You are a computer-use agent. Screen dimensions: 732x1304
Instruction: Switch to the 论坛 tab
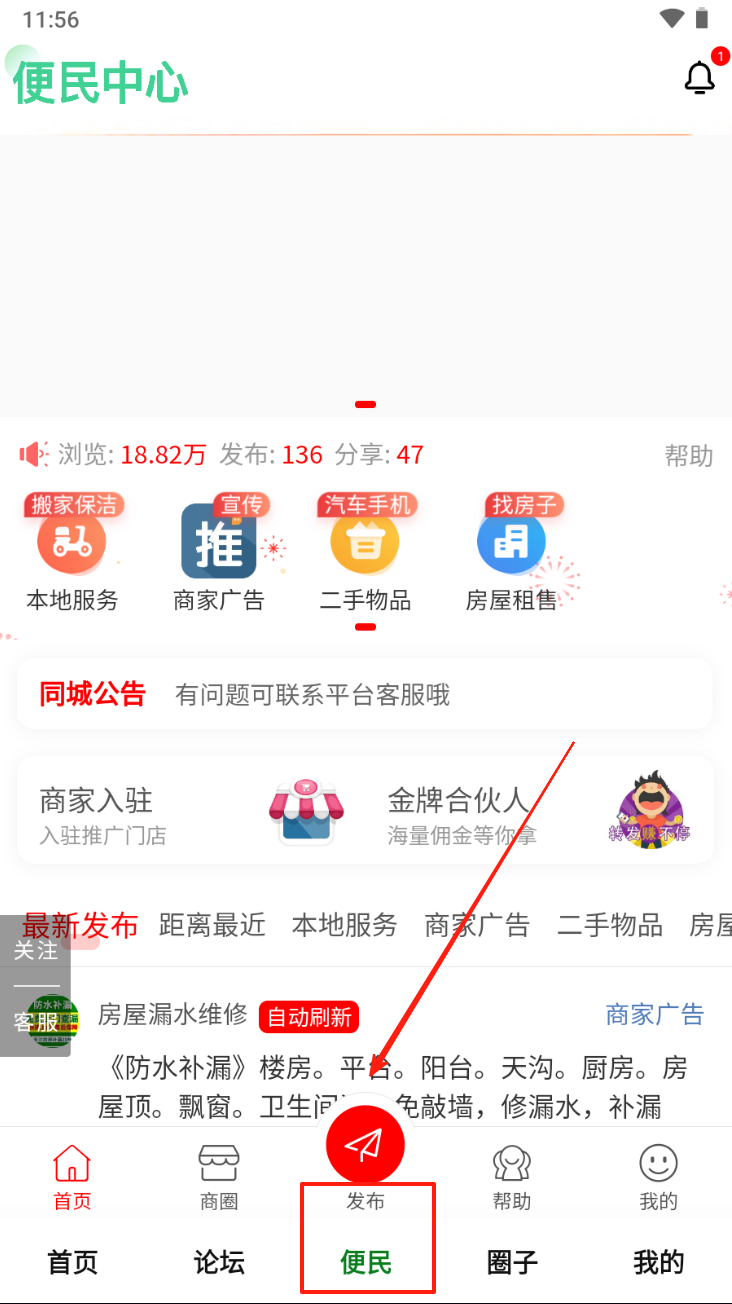click(x=219, y=1262)
